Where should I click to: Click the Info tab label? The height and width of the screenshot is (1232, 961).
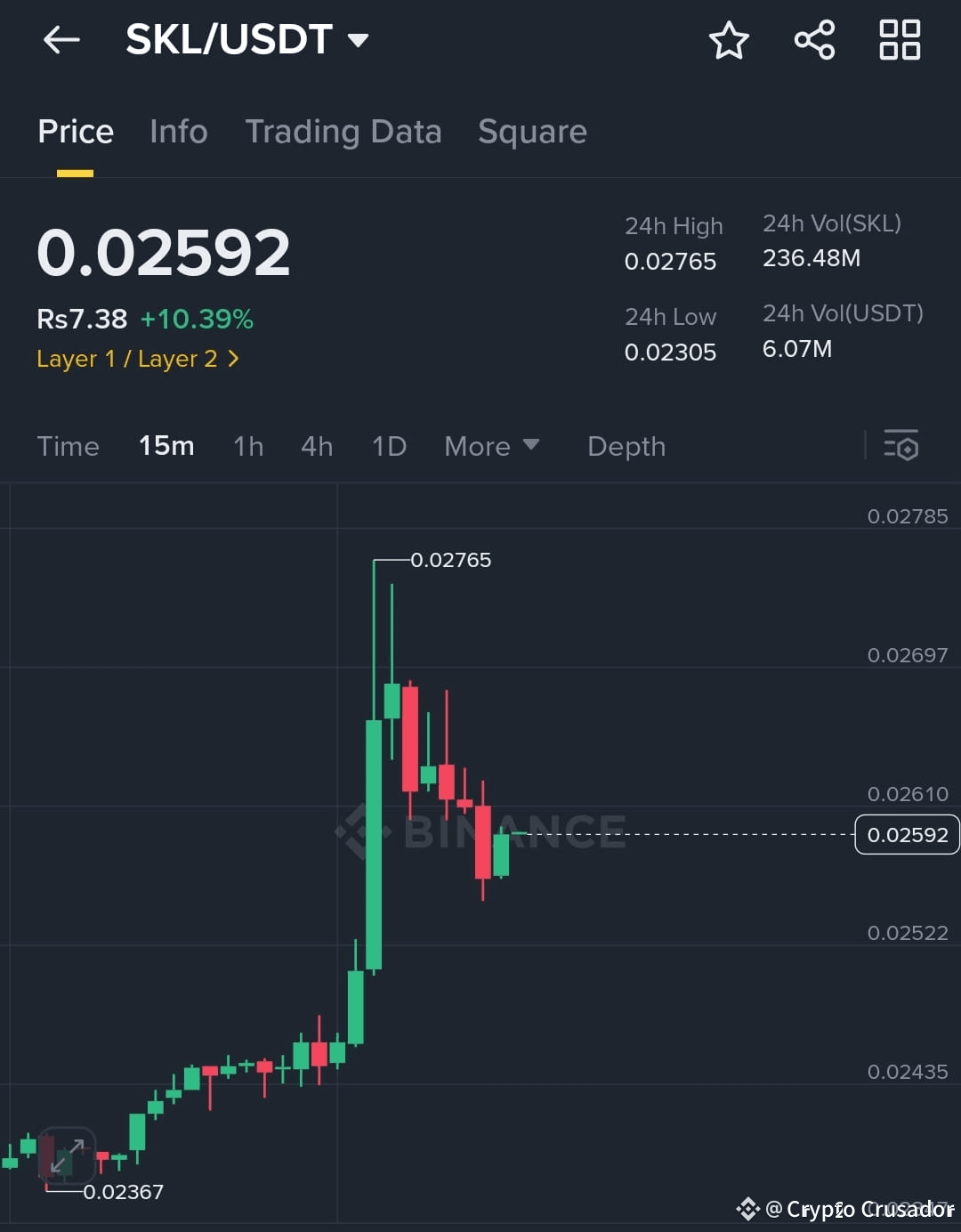click(178, 131)
